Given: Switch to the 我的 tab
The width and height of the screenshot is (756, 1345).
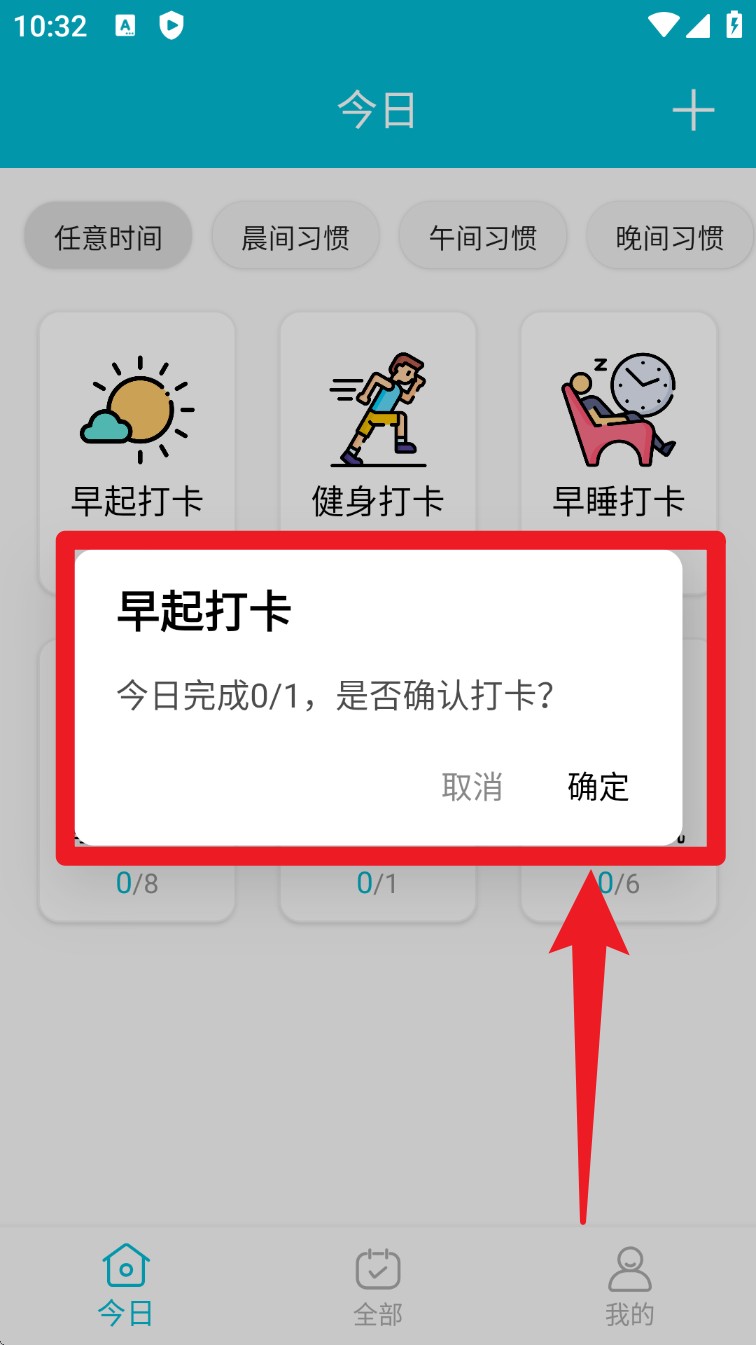Looking at the screenshot, I should [629, 1285].
